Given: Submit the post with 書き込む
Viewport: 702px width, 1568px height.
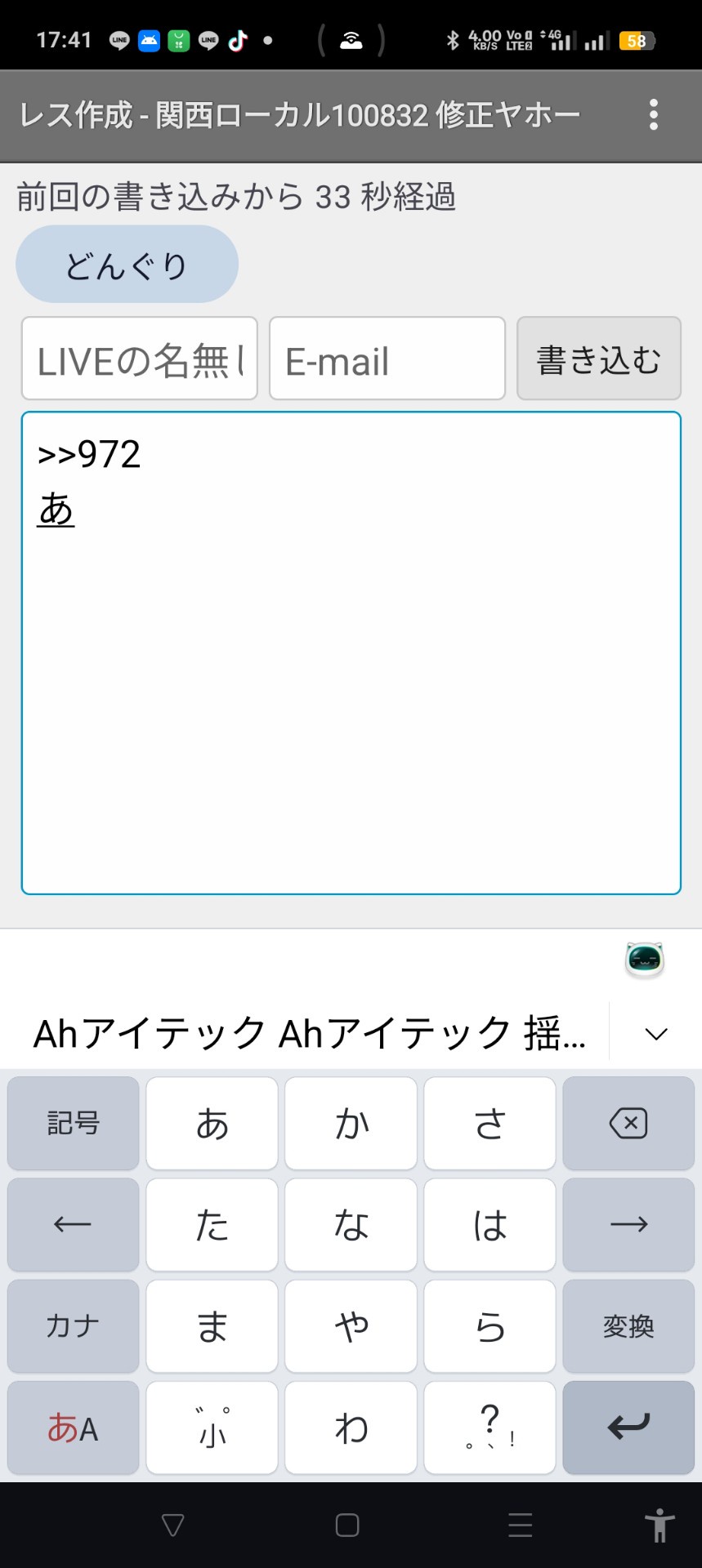Looking at the screenshot, I should pos(598,359).
